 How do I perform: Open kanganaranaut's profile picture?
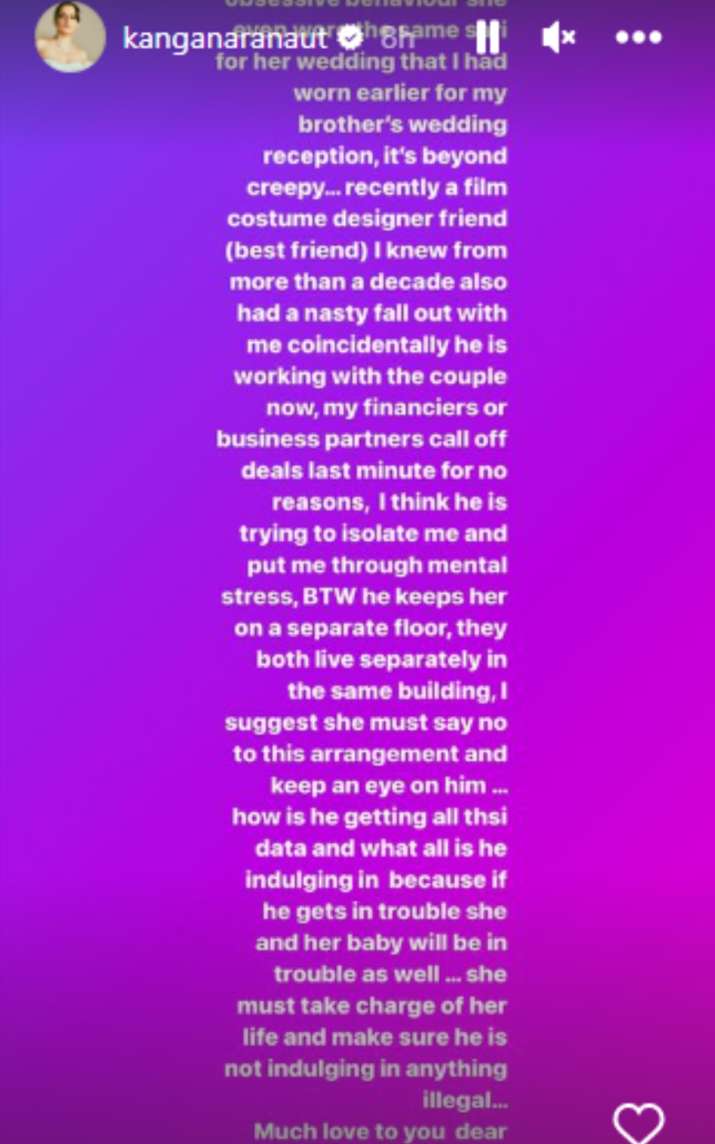(x=70, y=38)
